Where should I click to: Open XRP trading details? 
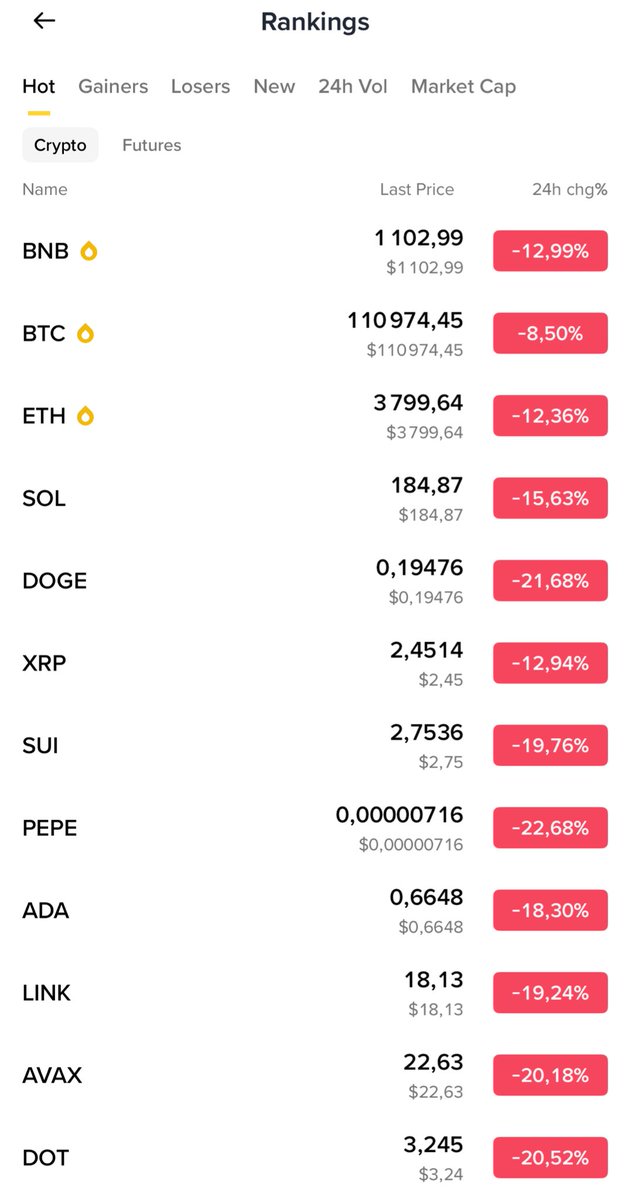(44, 663)
